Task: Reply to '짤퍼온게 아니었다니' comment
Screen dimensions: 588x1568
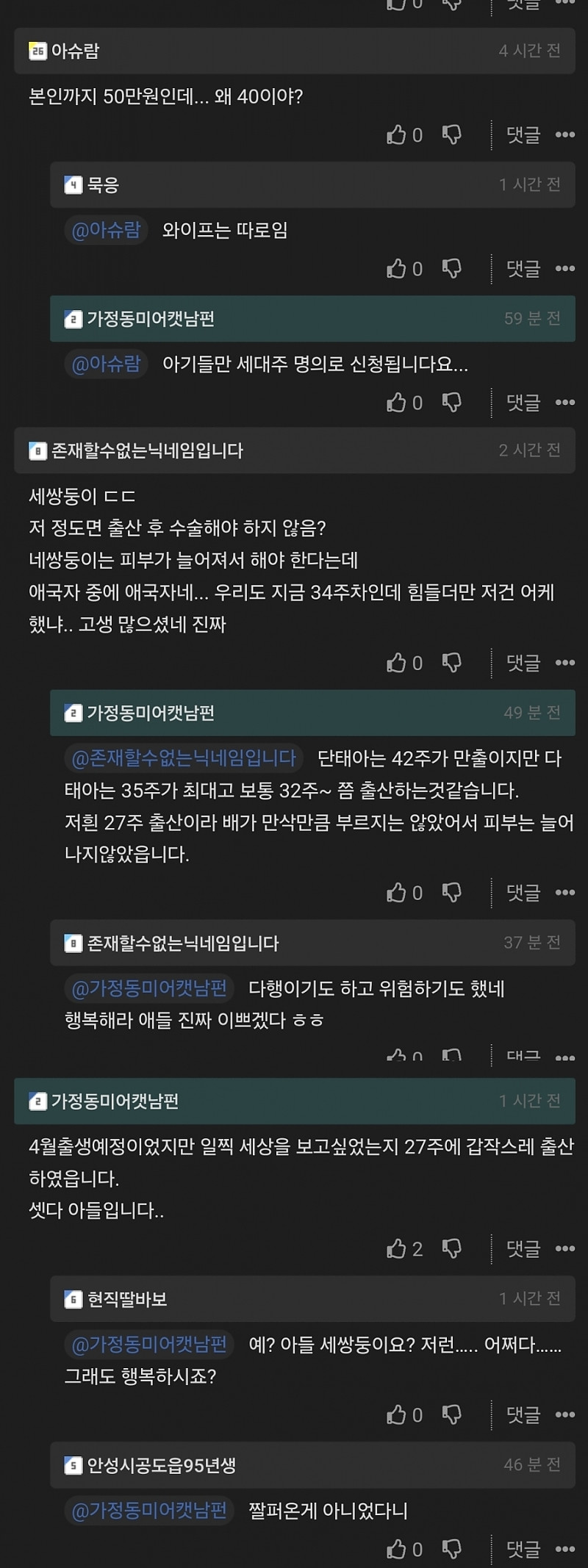Action: click(523, 1550)
